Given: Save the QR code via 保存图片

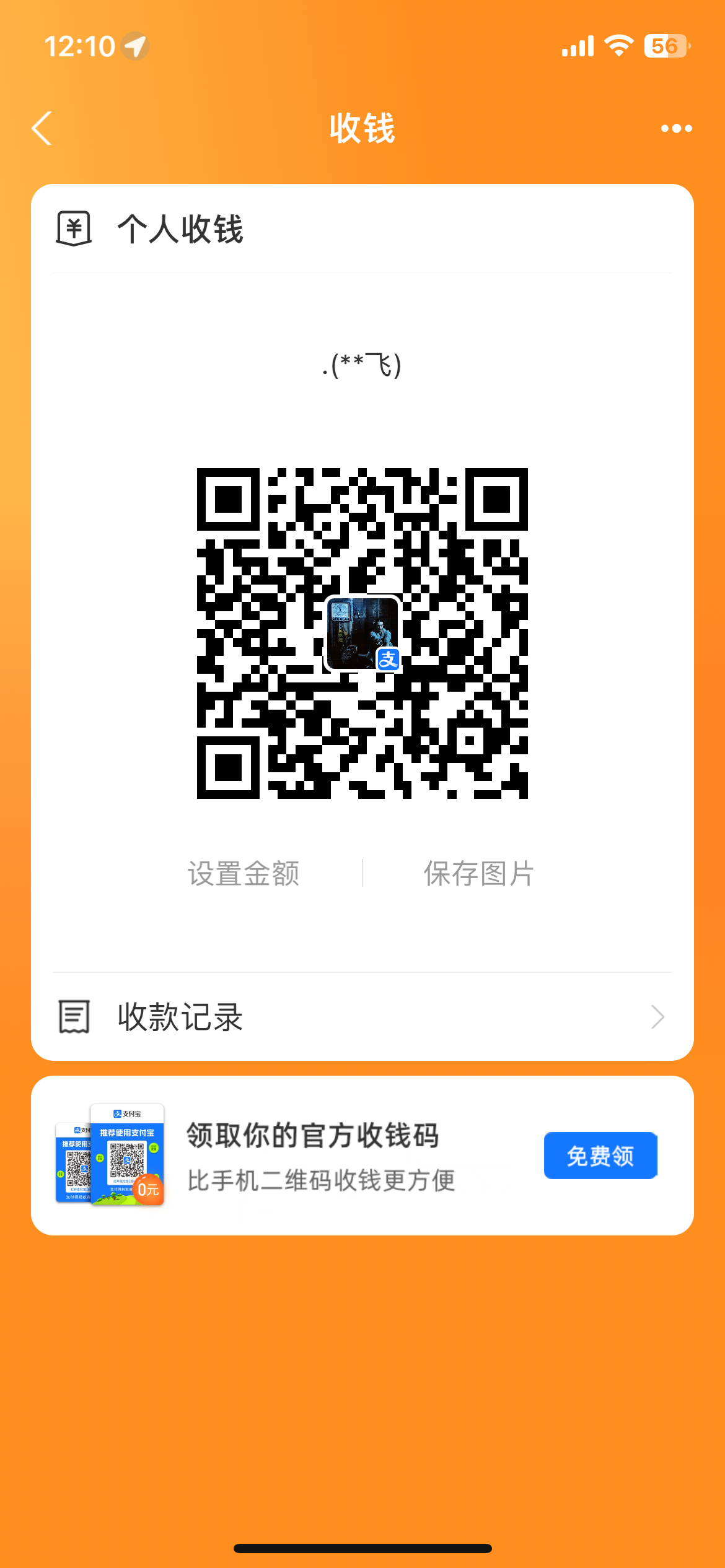Looking at the screenshot, I should pos(478,874).
